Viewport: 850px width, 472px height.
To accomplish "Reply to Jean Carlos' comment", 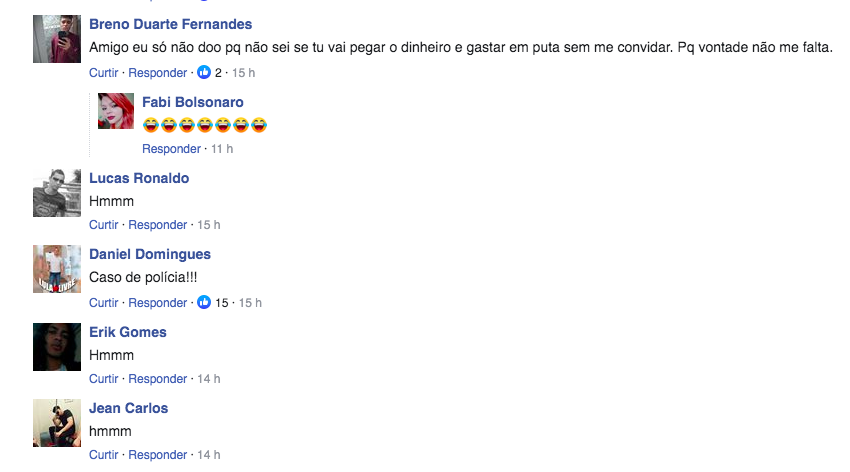I will coord(157,455).
